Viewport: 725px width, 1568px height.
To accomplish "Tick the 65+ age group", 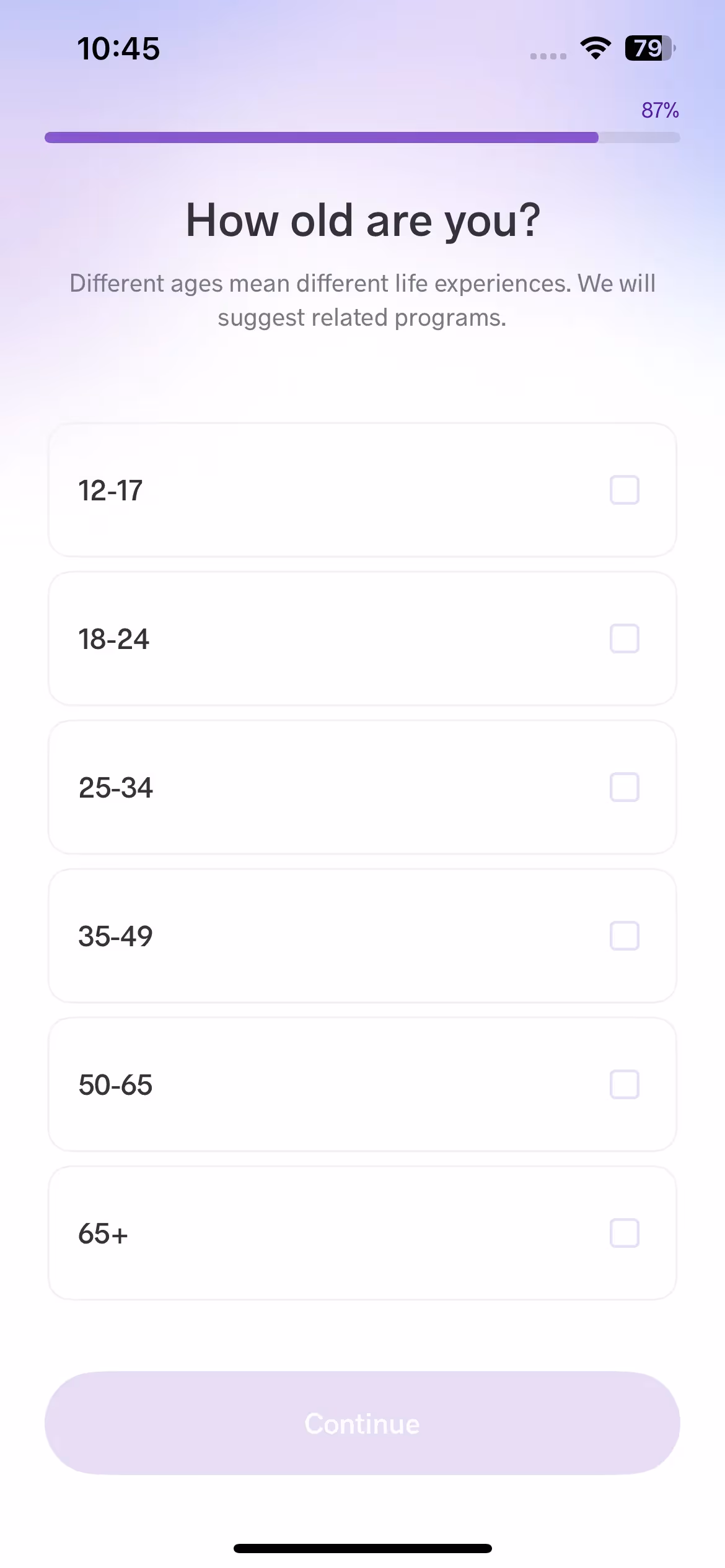I will pyautogui.click(x=624, y=1233).
